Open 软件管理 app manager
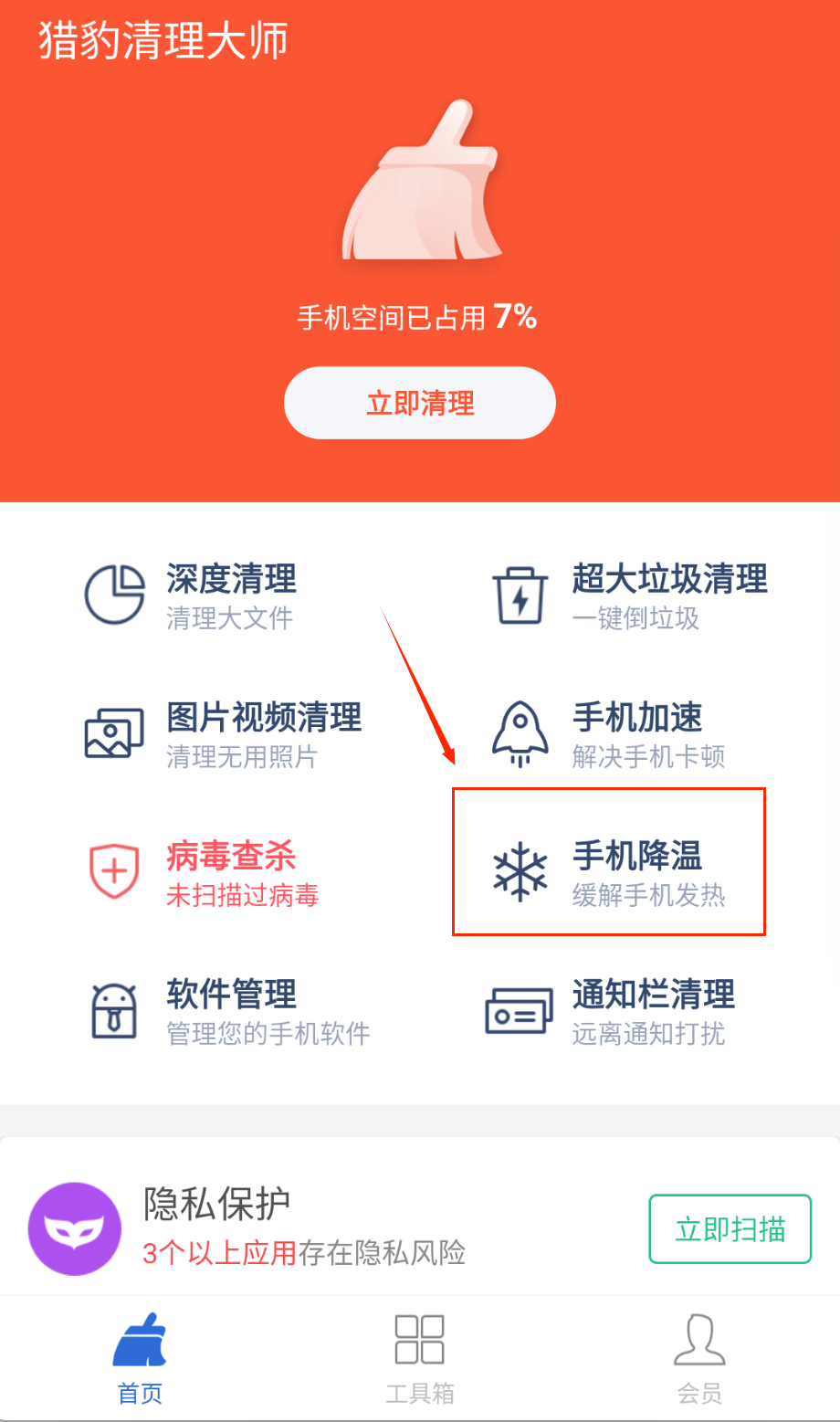Screen dimensions: 840x1422 (x=228, y=1011)
